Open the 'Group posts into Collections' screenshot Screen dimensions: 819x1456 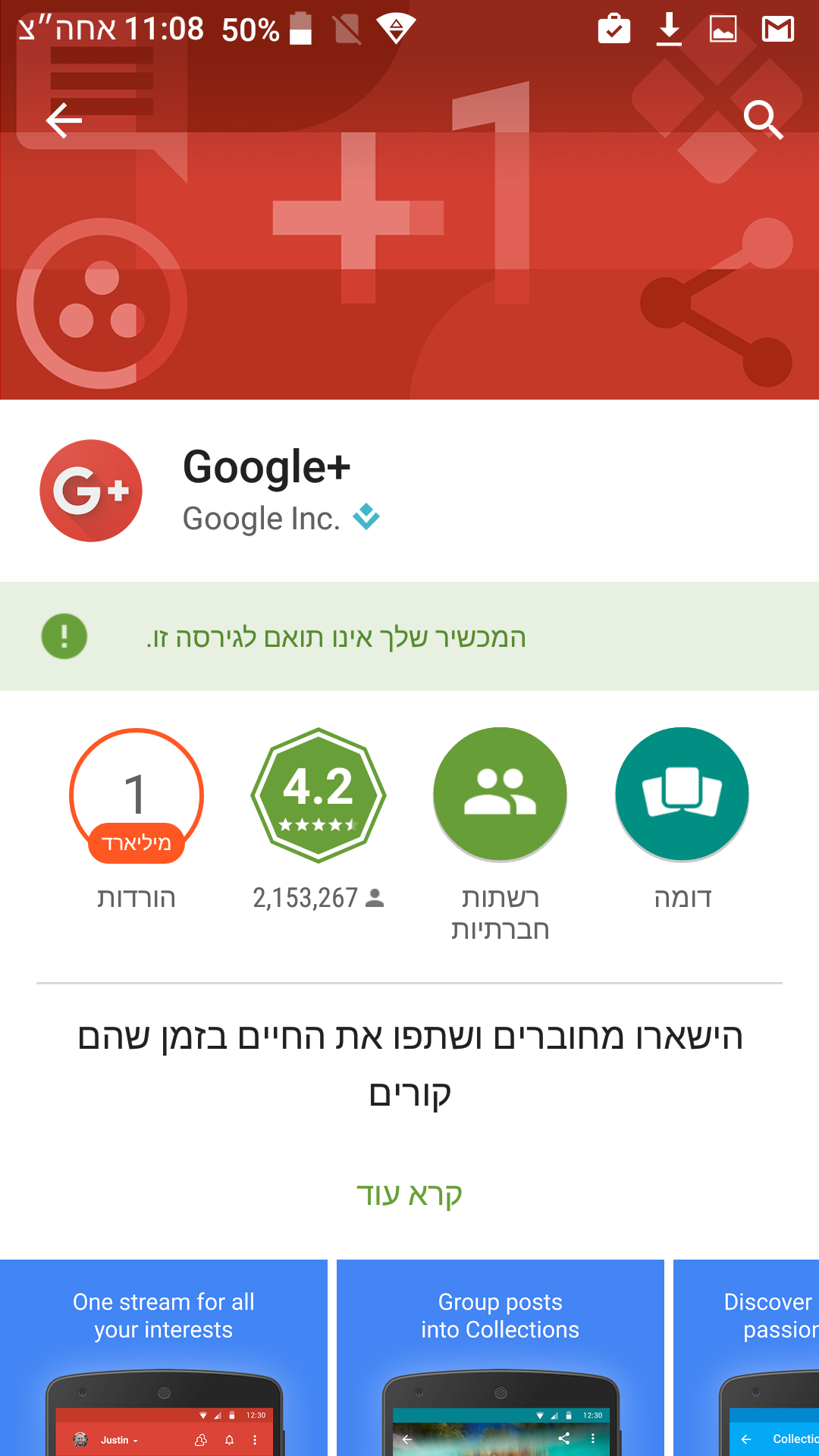(500, 1357)
